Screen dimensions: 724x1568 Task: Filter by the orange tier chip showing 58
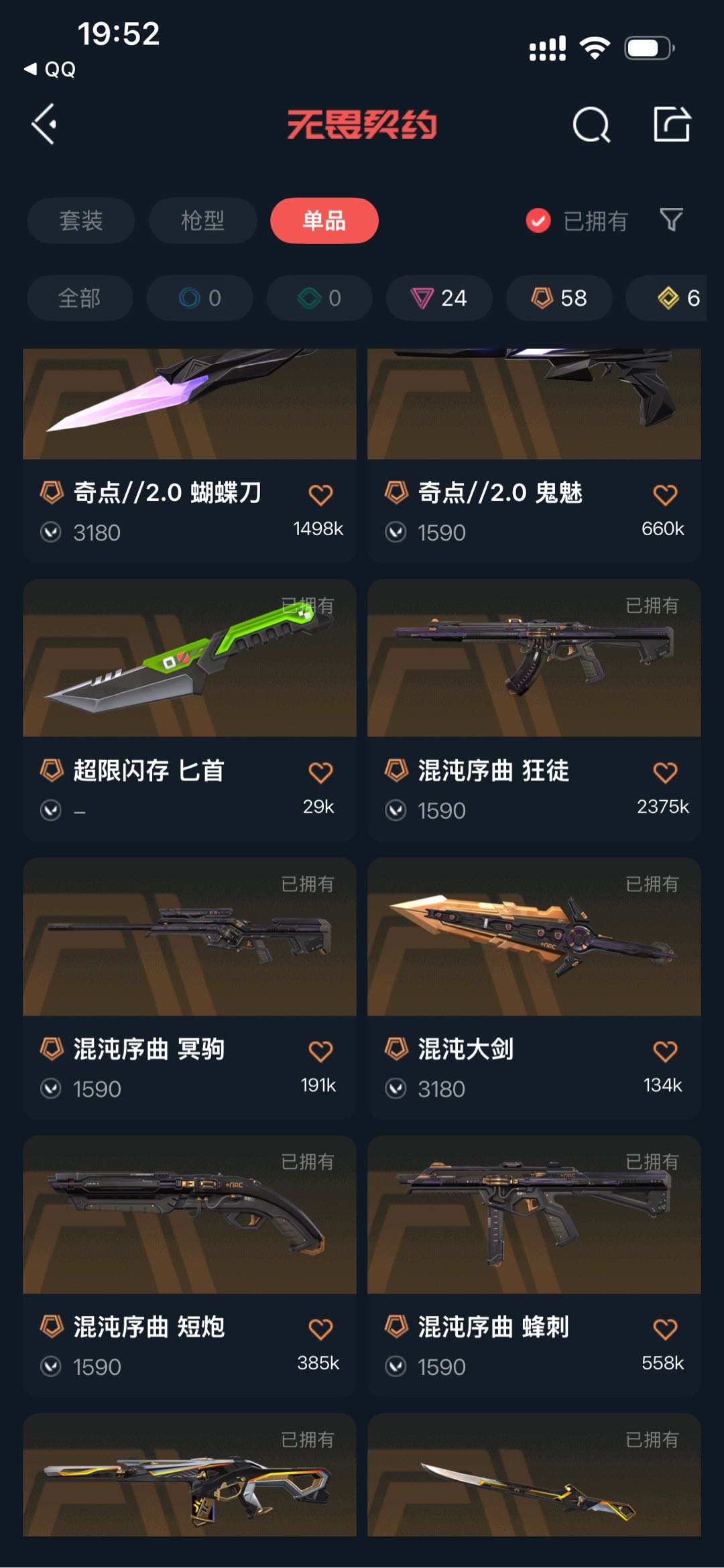click(559, 298)
